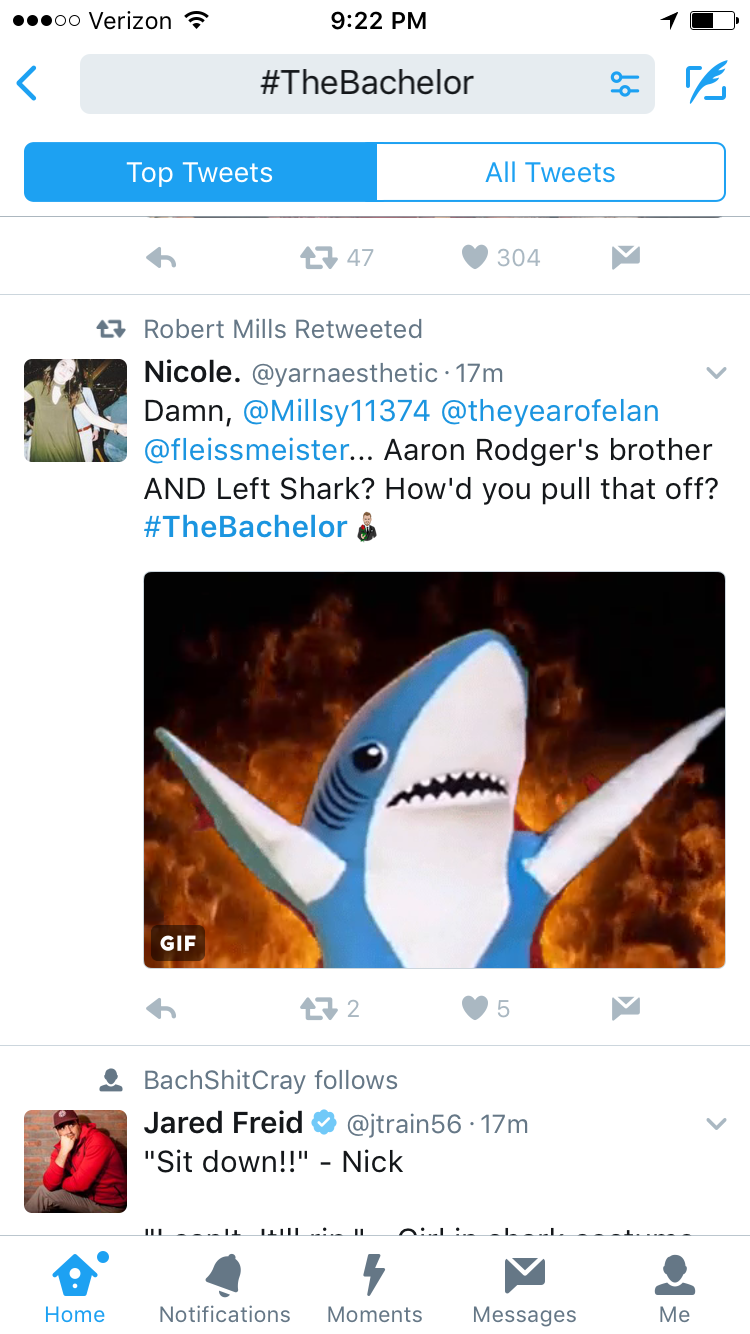750x1334 pixels.
Task: Switch to the All Tweets tab
Action: 550,173
